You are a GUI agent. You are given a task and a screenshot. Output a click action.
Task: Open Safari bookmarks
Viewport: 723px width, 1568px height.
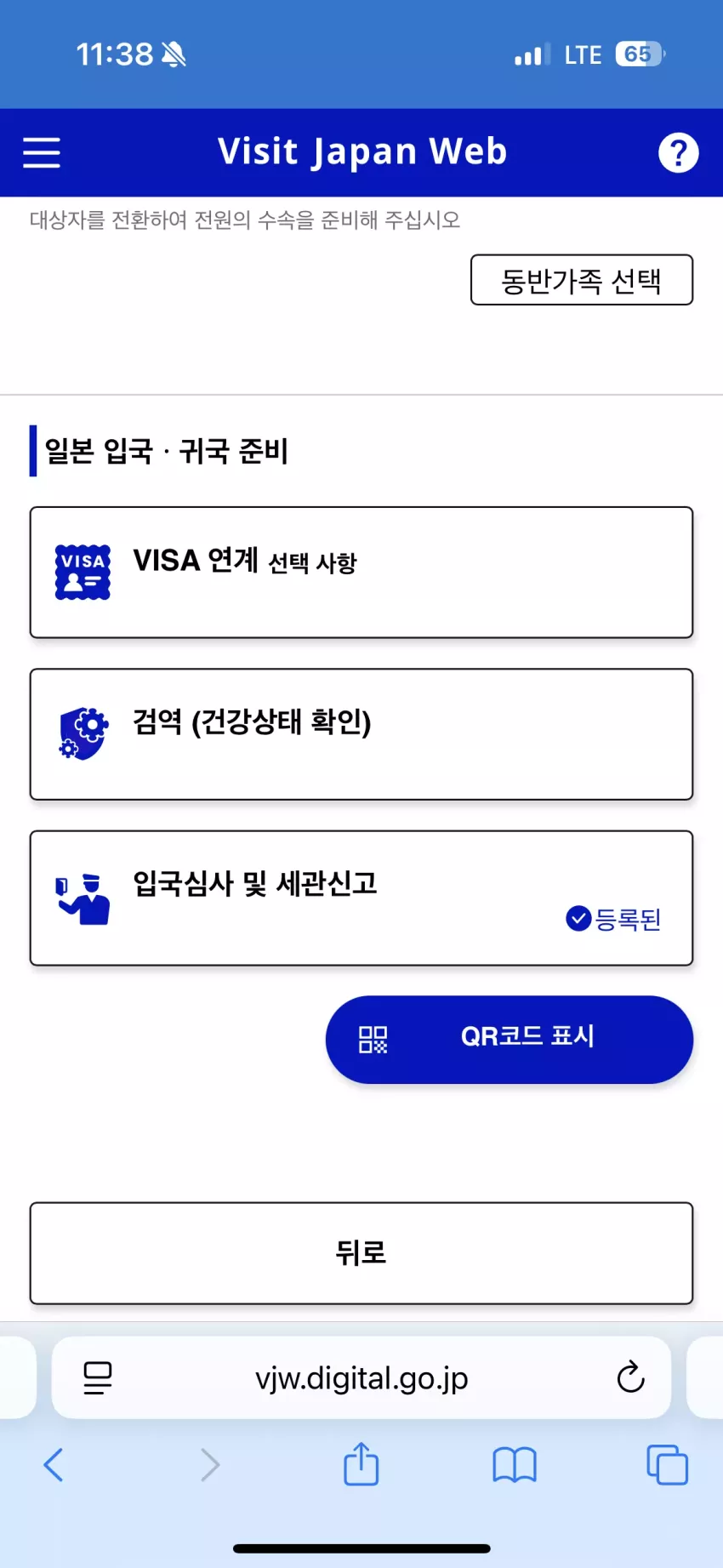tap(515, 1465)
